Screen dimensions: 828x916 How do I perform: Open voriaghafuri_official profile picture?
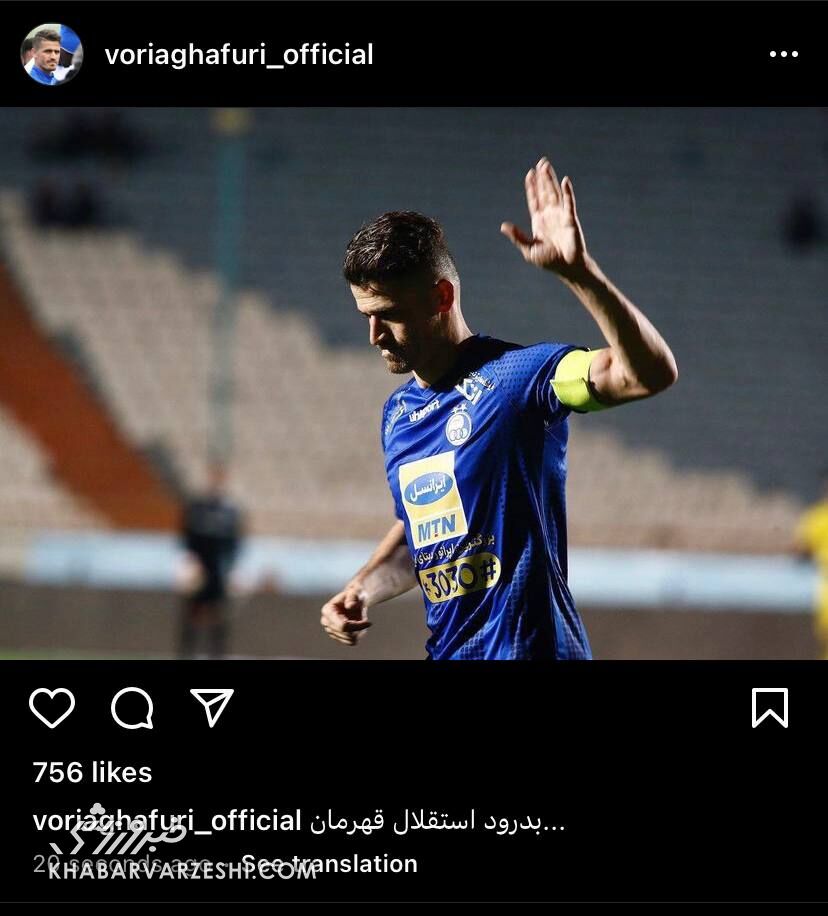coord(51,54)
